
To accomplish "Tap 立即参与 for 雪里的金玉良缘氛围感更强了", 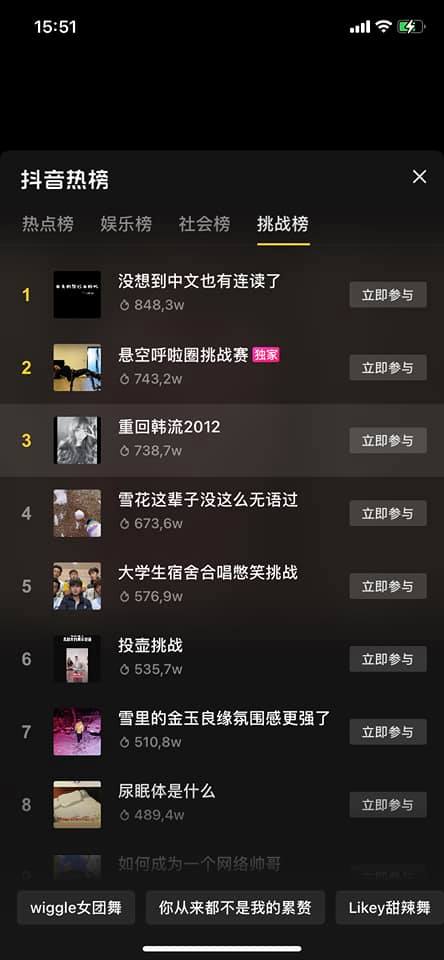I will (x=388, y=732).
